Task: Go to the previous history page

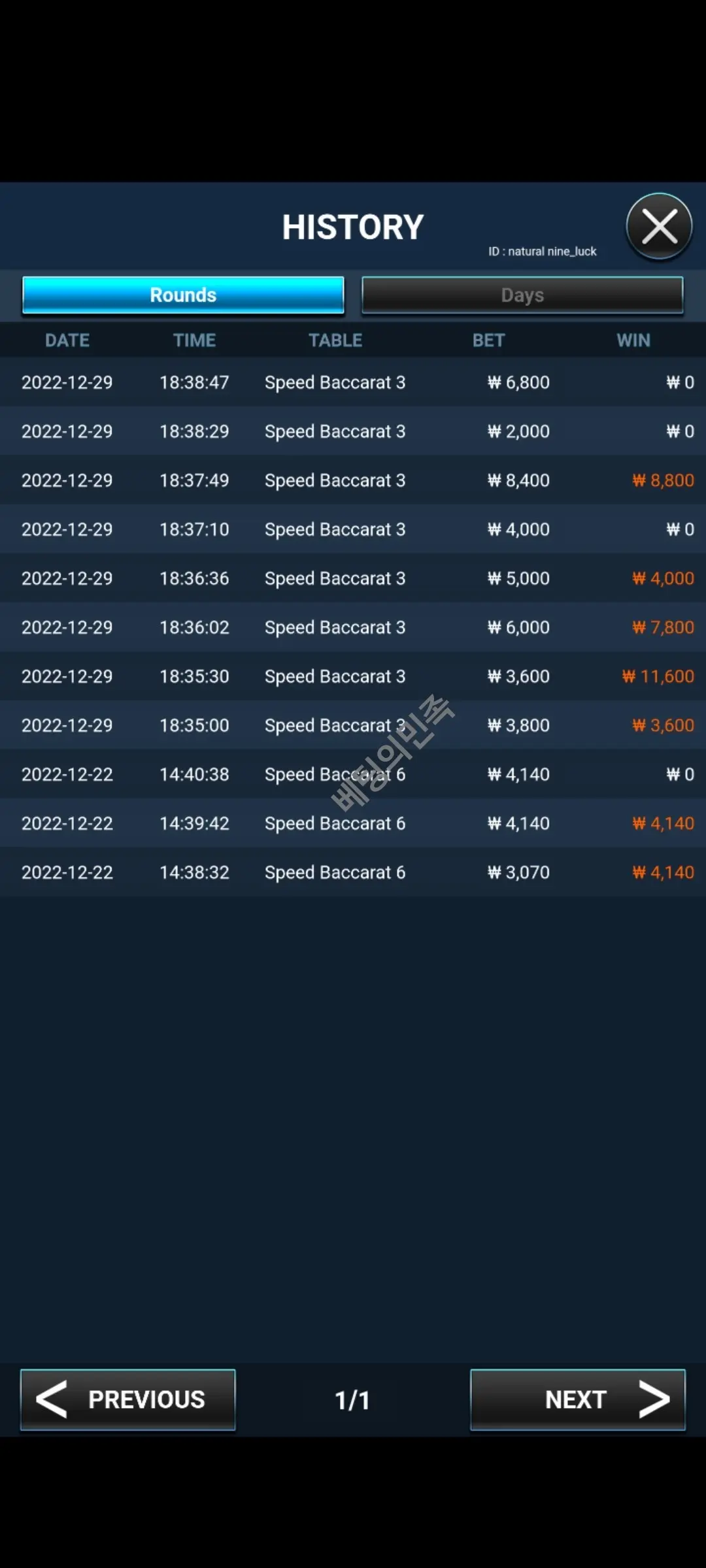Action: coord(128,1399)
